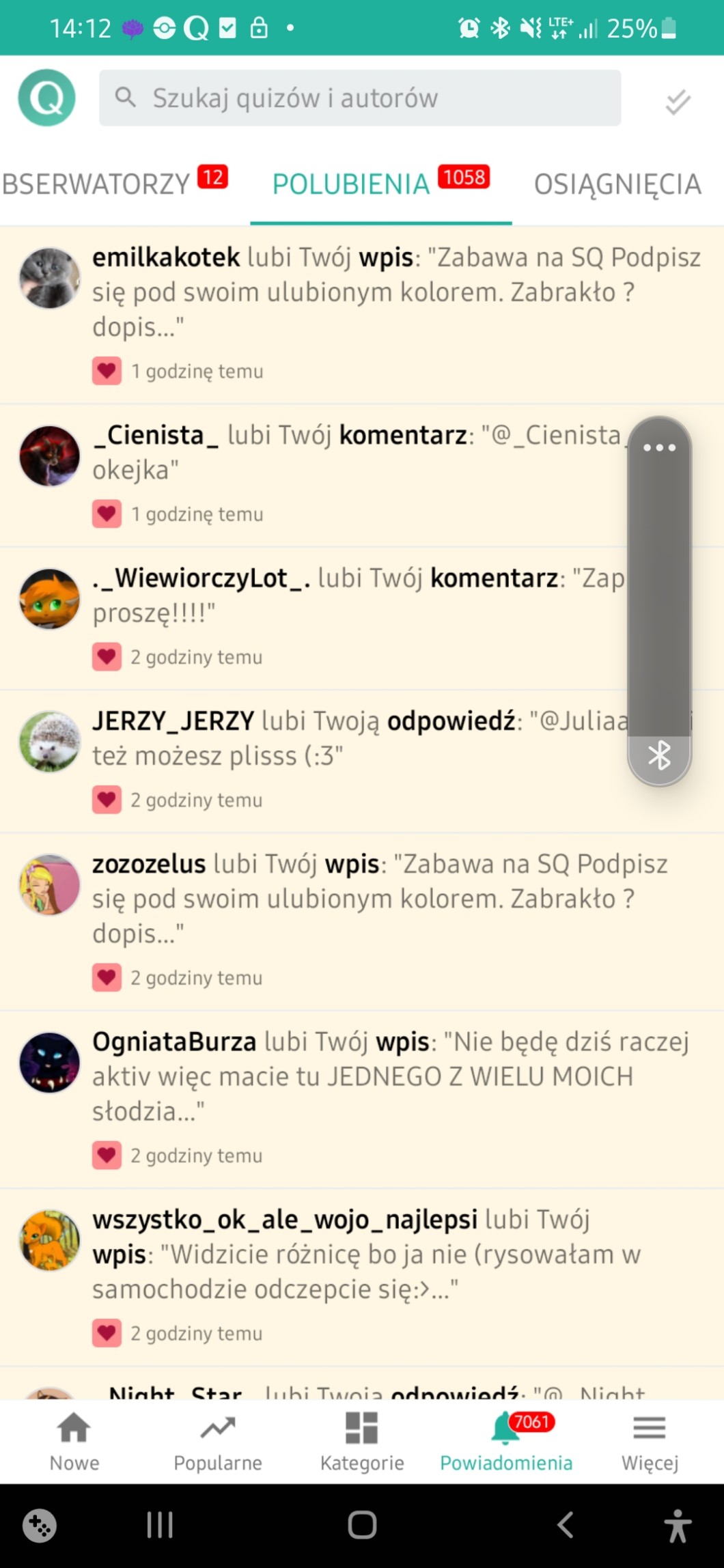724x1568 pixels.
Task: Open the Samequizy logo home button
Action: click(x=46, y=98)
